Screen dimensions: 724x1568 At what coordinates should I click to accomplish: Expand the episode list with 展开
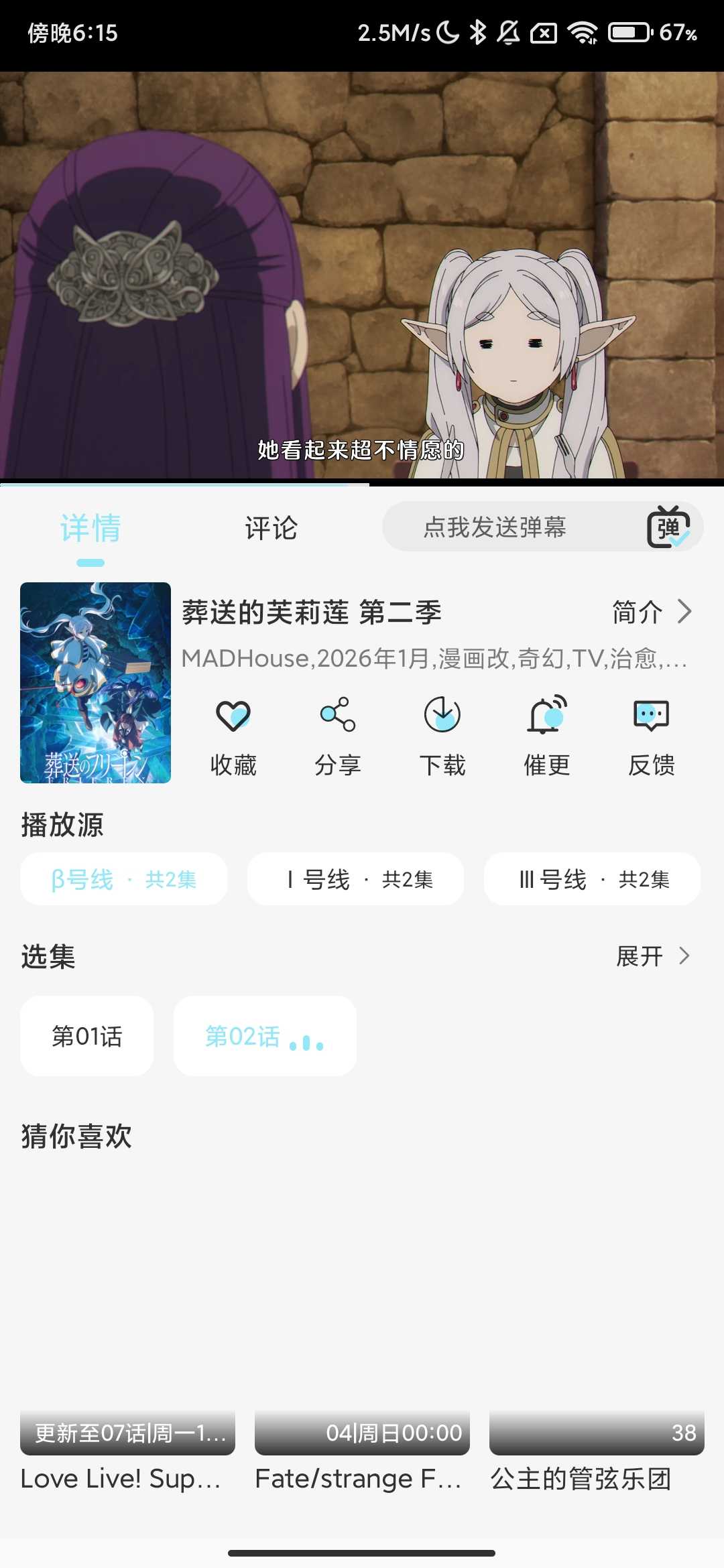[652, 956]
